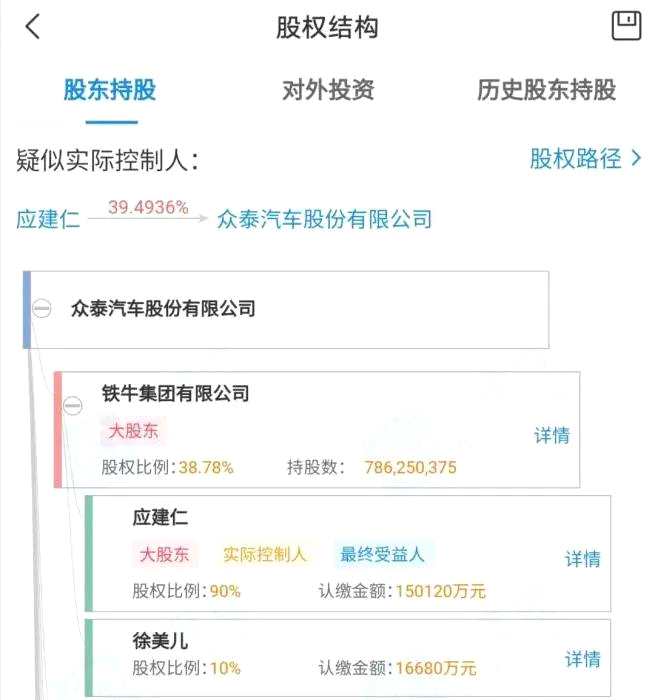Open the 众泰汽车股份有限公司 link
This screenshot has height=700, width=655.
[324, 219]
